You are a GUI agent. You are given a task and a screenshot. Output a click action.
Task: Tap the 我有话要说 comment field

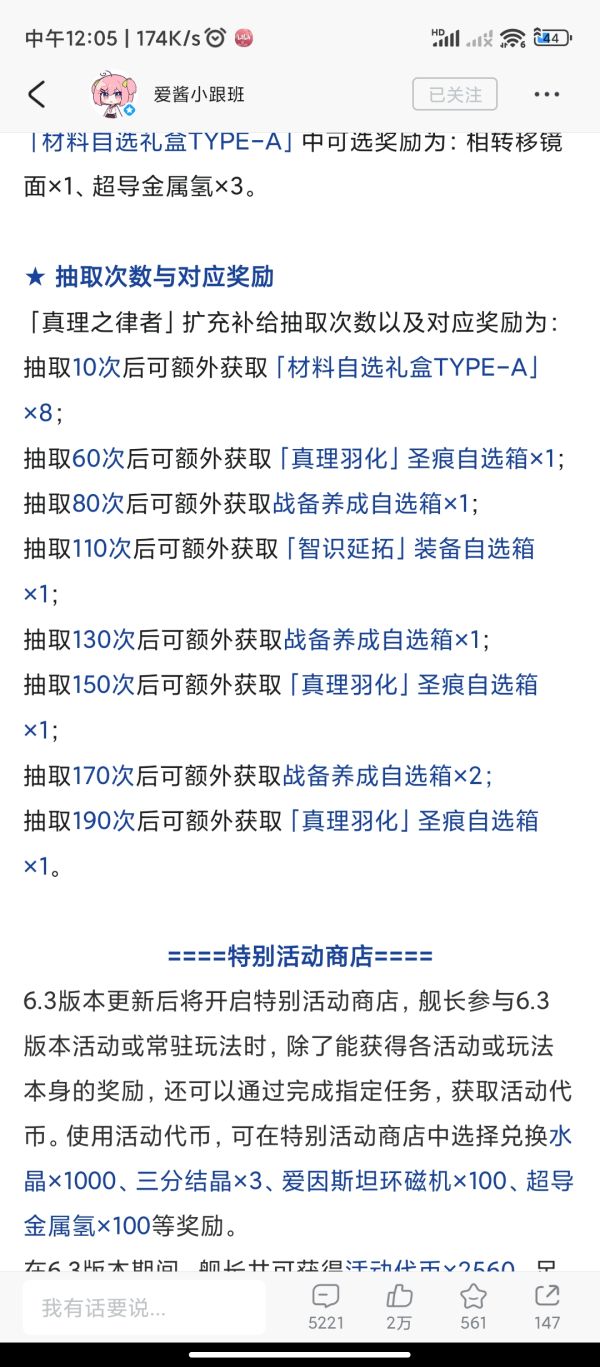tap(145, 1307)
